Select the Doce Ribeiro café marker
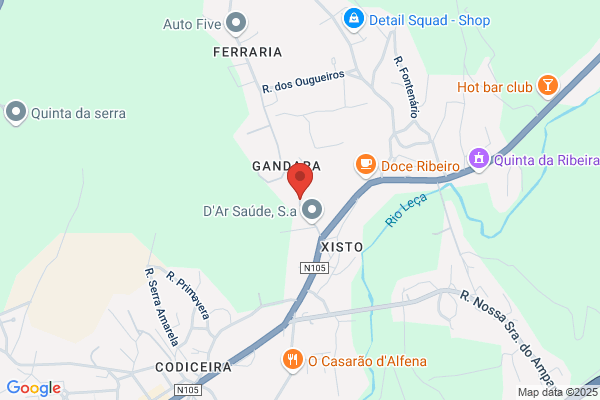600x400 pixels. click(366, 165)
